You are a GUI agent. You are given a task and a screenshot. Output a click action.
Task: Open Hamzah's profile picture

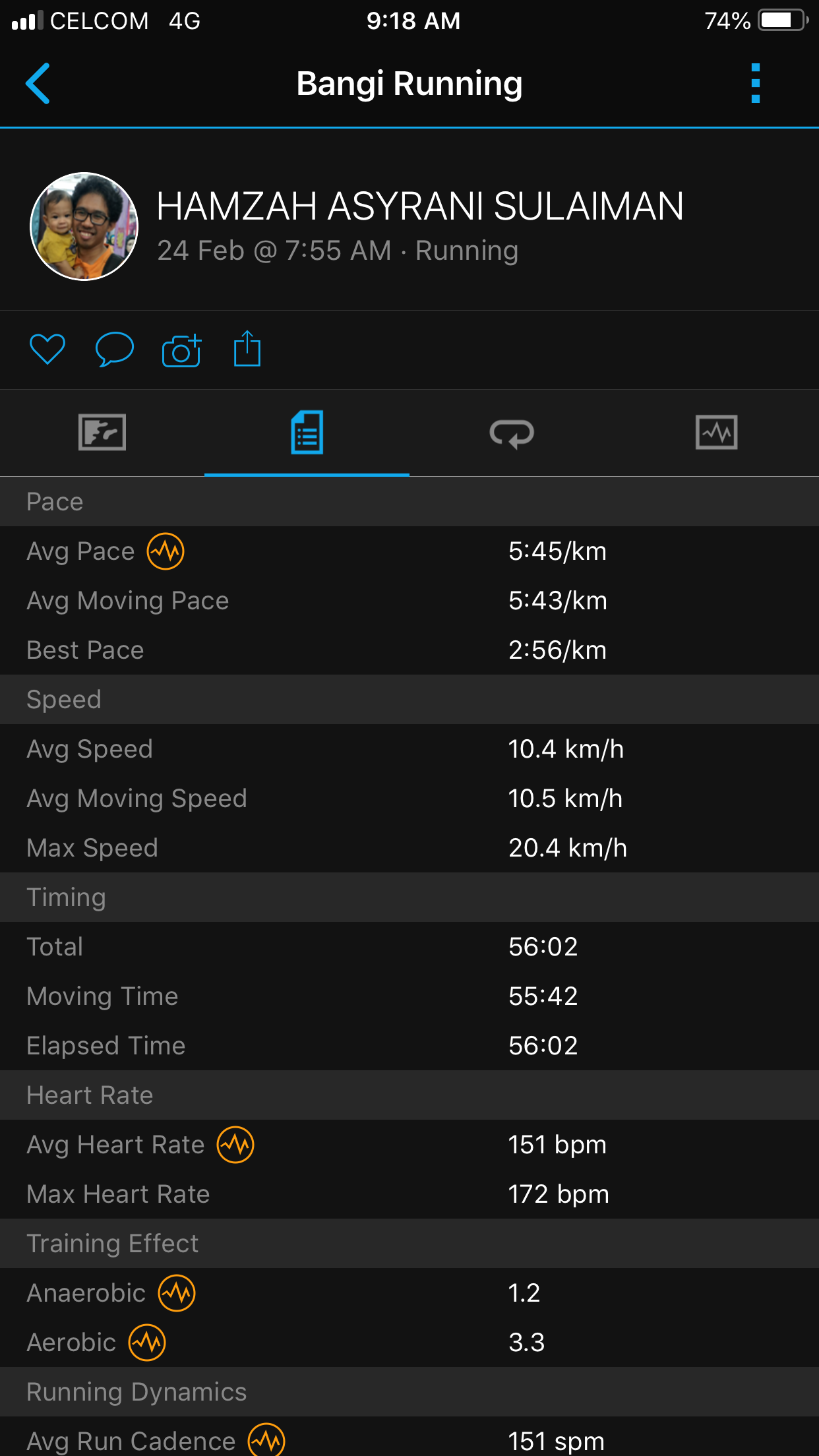click(x=84, y=226)
